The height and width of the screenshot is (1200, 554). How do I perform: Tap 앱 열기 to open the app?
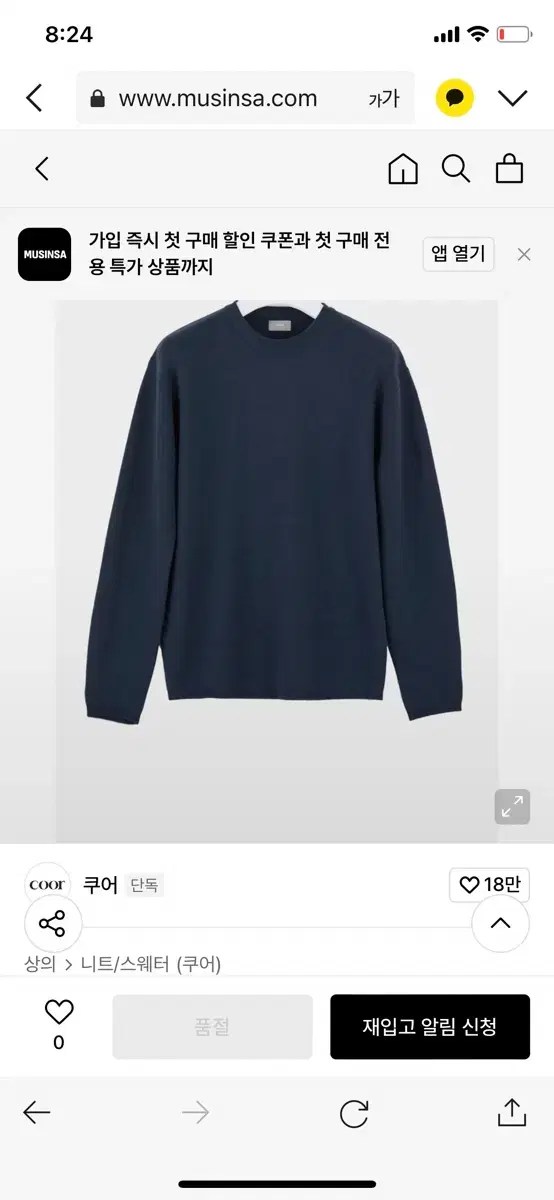458,254
